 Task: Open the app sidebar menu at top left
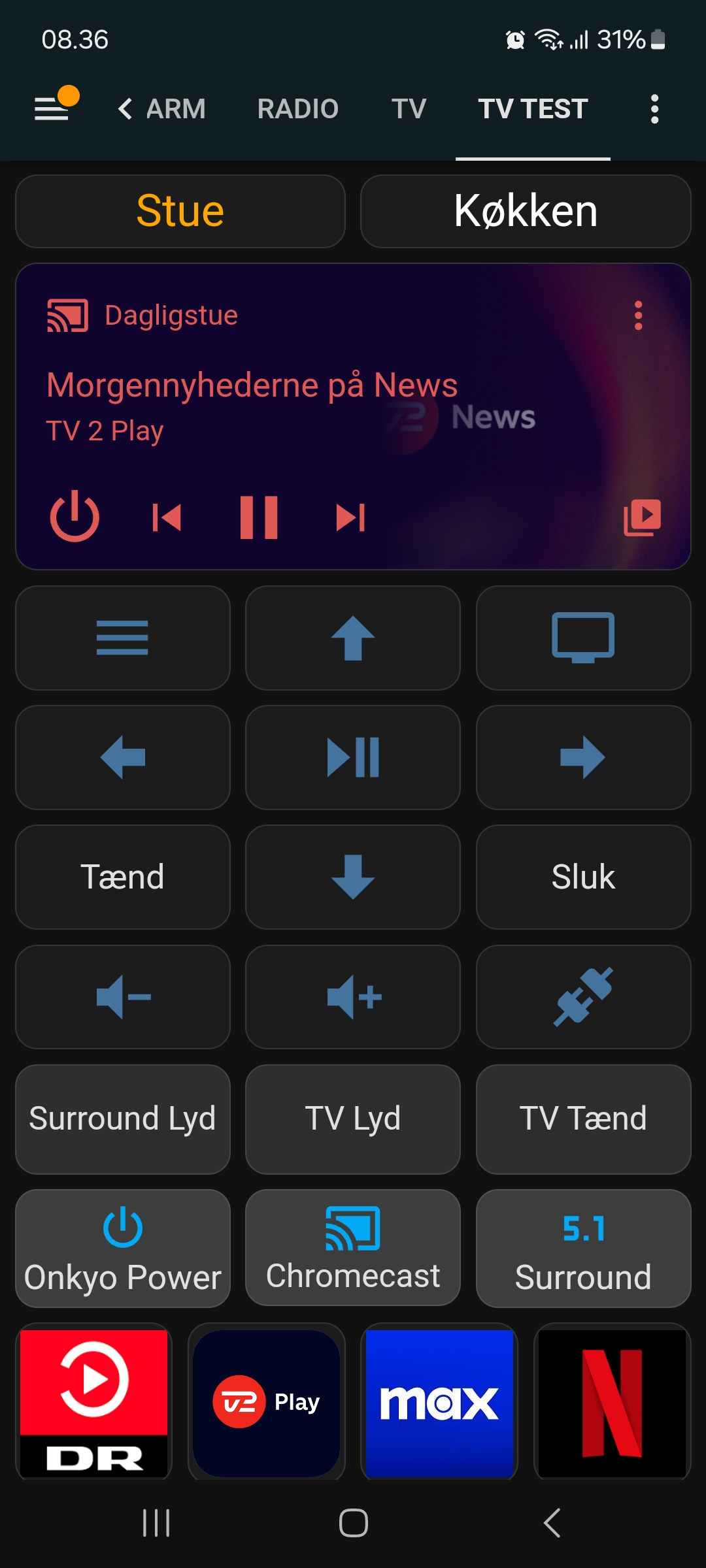click(x=52, y=108)
